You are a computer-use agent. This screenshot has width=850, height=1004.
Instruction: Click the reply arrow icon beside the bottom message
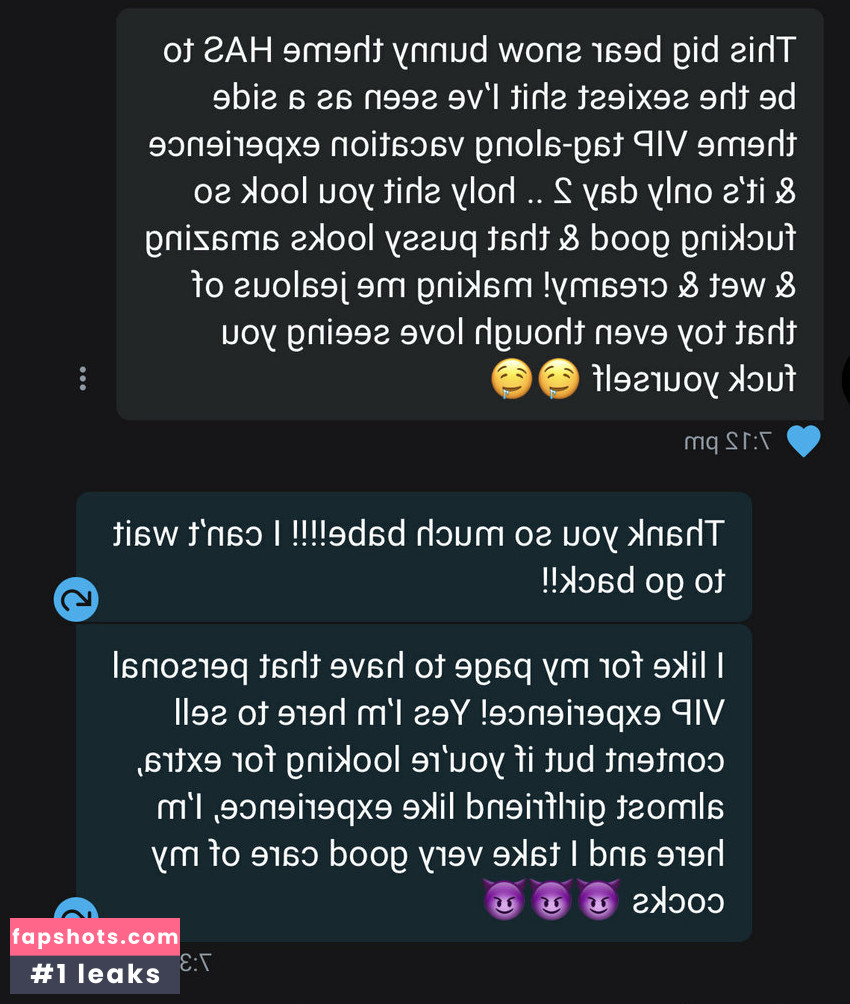(x=76, y=915)
